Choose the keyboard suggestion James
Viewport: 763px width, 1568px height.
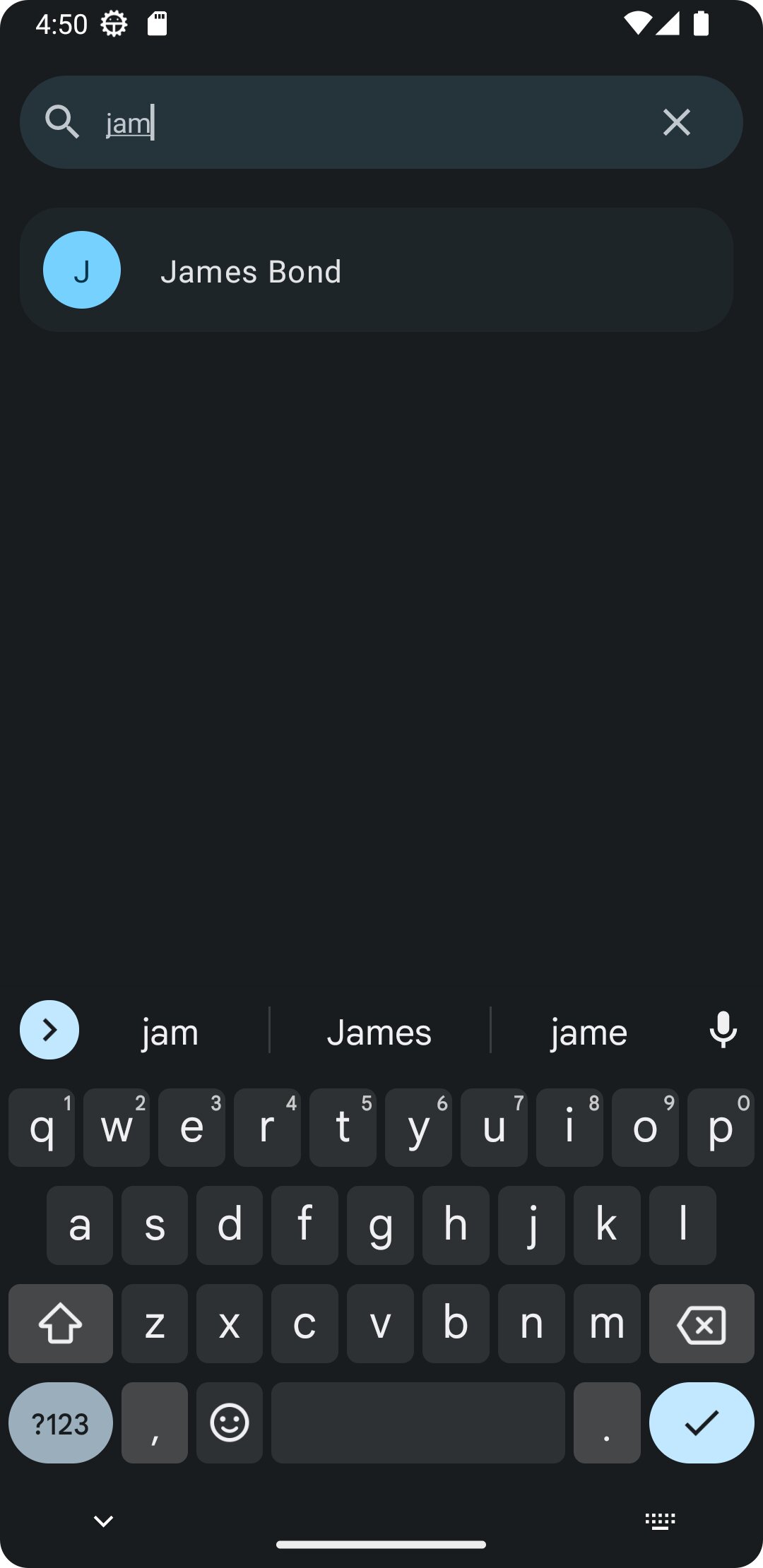coord(379,1033)
